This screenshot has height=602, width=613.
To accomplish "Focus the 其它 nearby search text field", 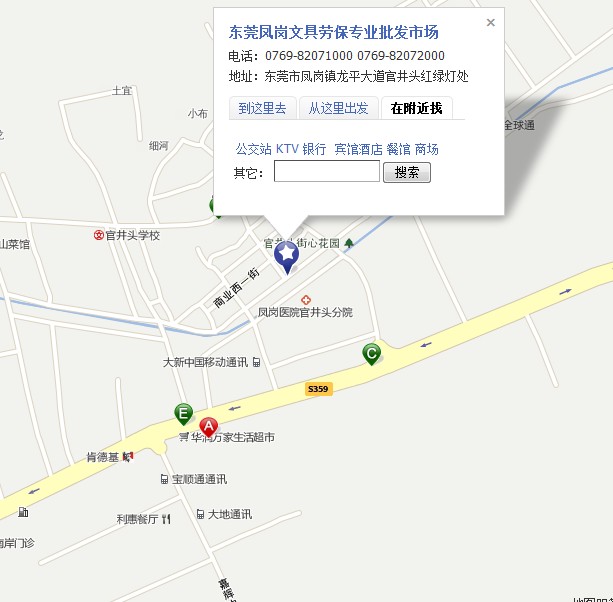I will (x=326, y=172).
